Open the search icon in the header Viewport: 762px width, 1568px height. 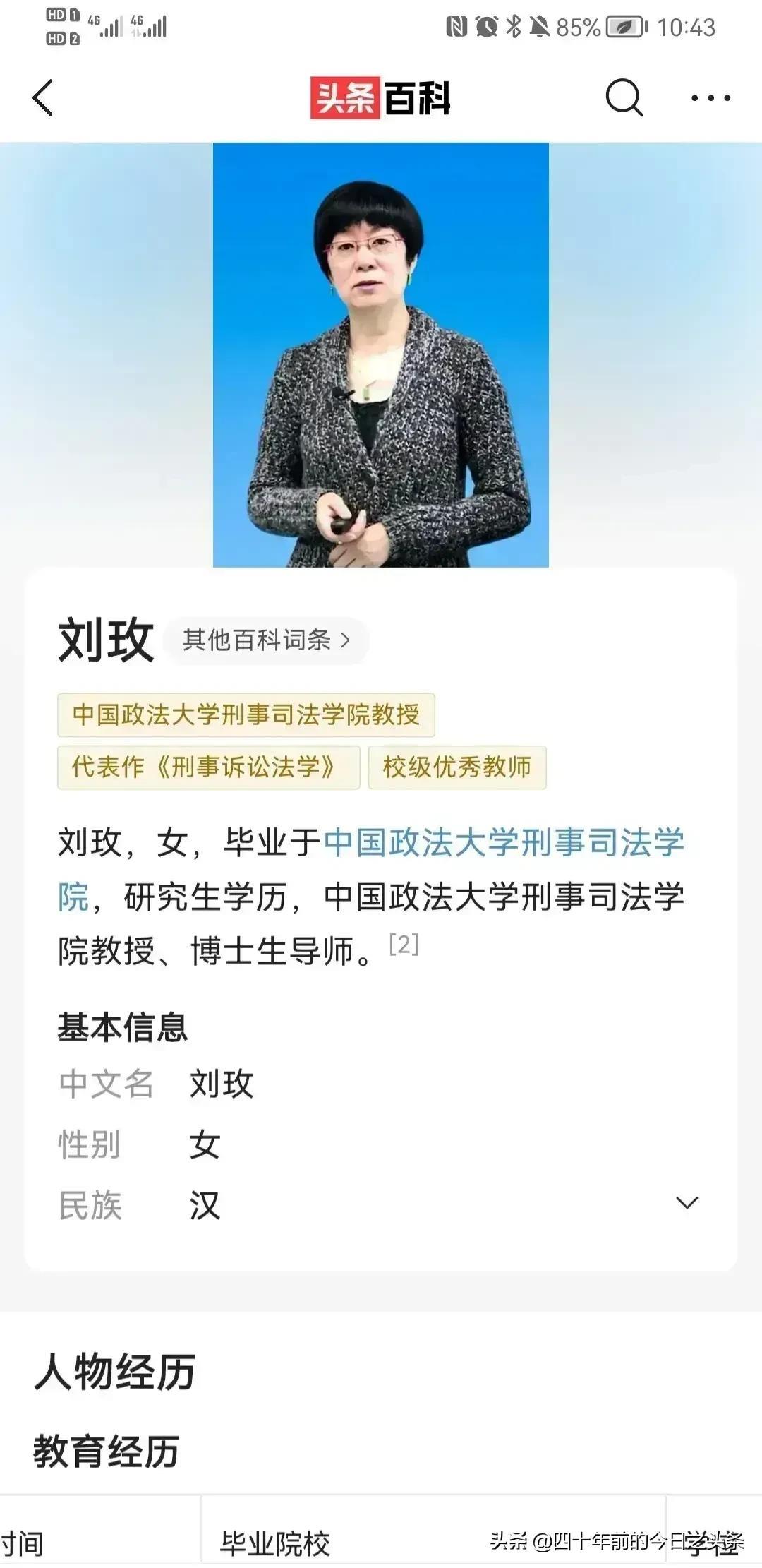624,97
